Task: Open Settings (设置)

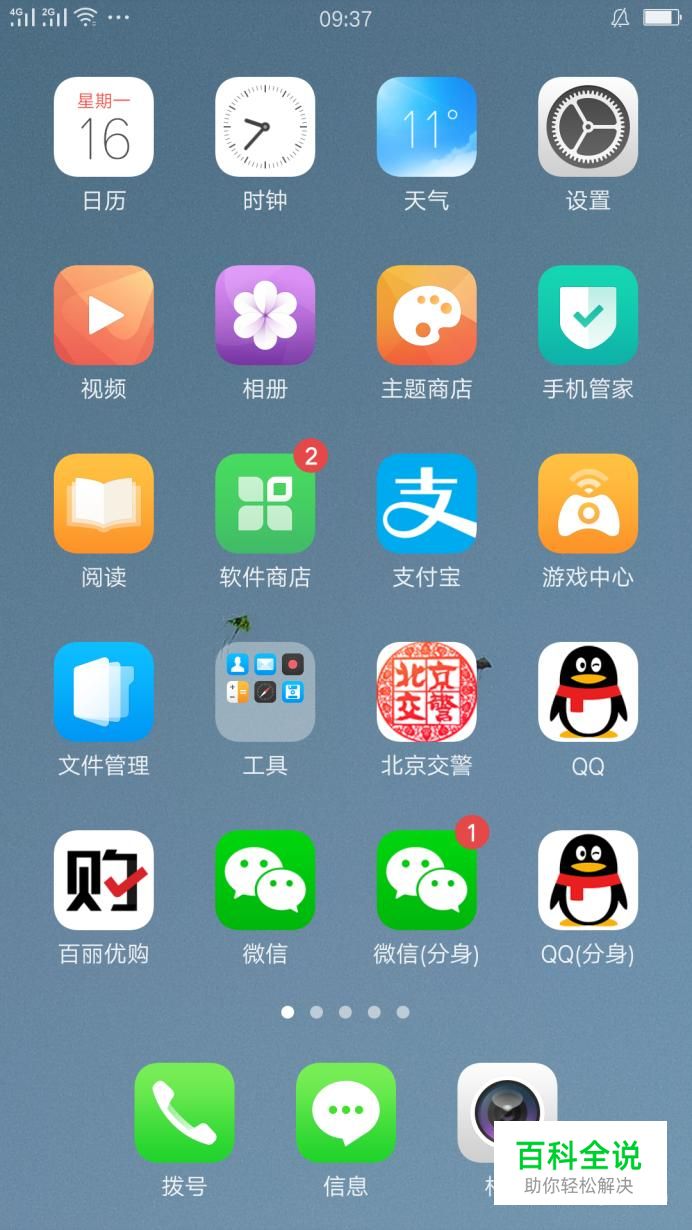Action: (x=587, y=127)
